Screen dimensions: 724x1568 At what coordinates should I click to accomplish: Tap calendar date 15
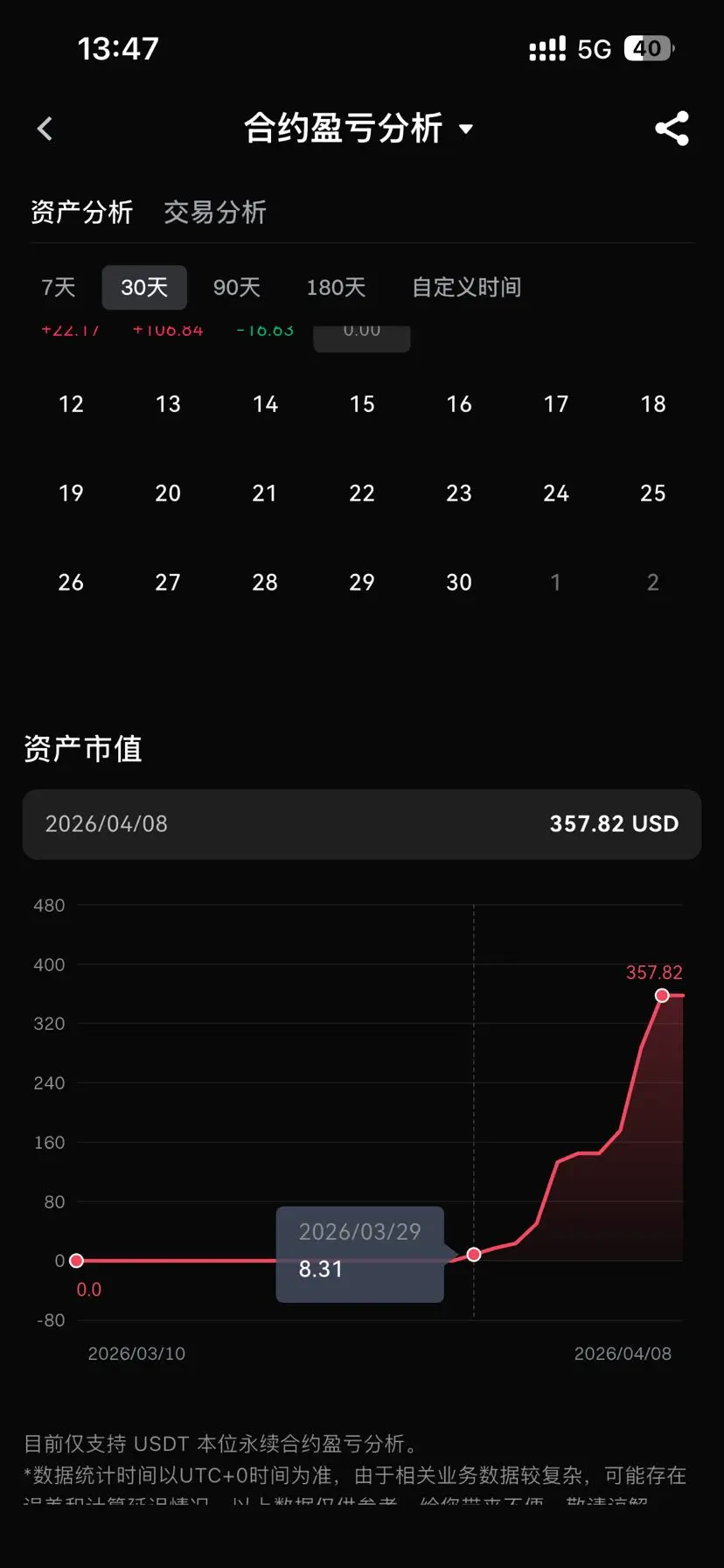362,404
